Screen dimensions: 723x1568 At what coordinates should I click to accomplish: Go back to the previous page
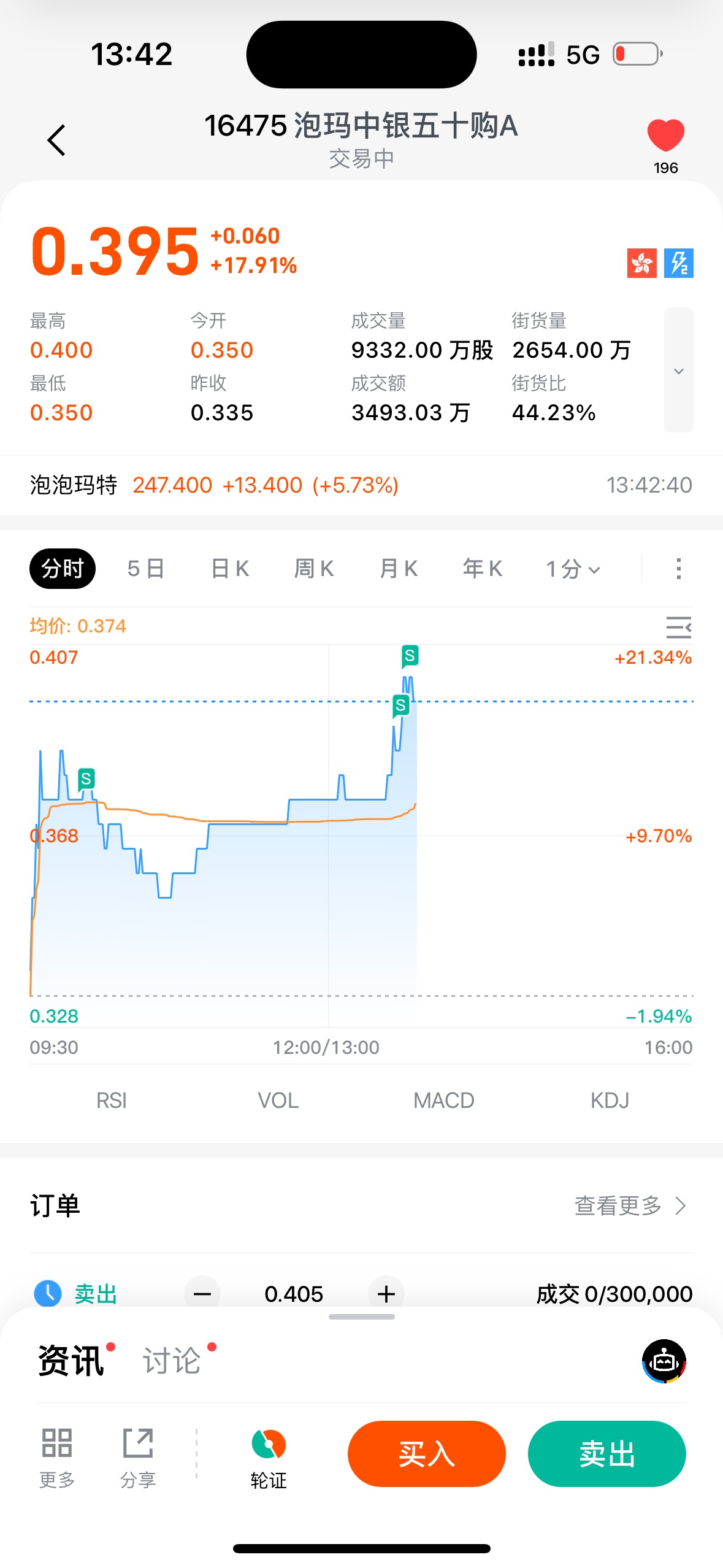coord(56,140)
